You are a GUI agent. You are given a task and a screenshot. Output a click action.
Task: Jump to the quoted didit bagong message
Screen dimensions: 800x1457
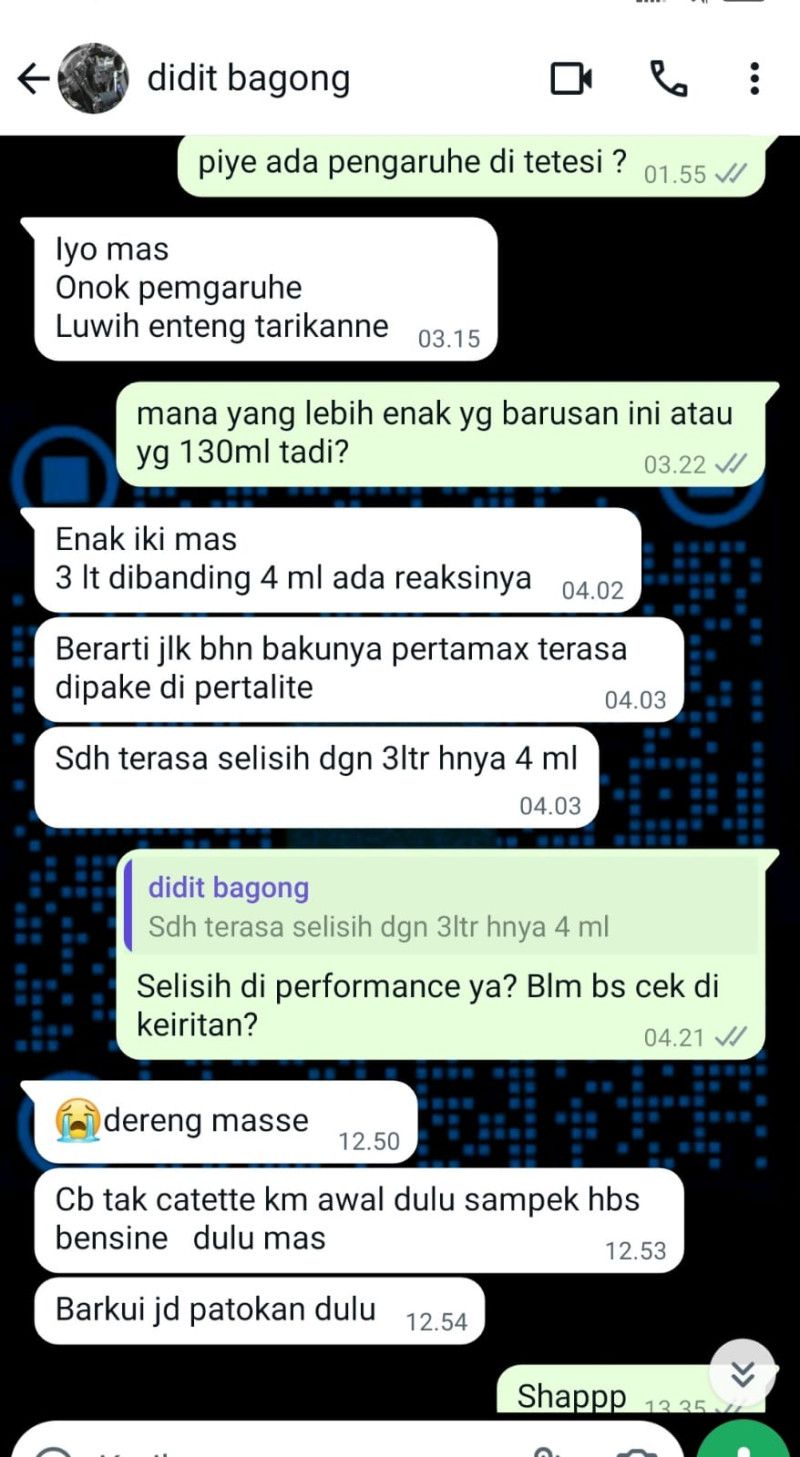pos(440,908)
